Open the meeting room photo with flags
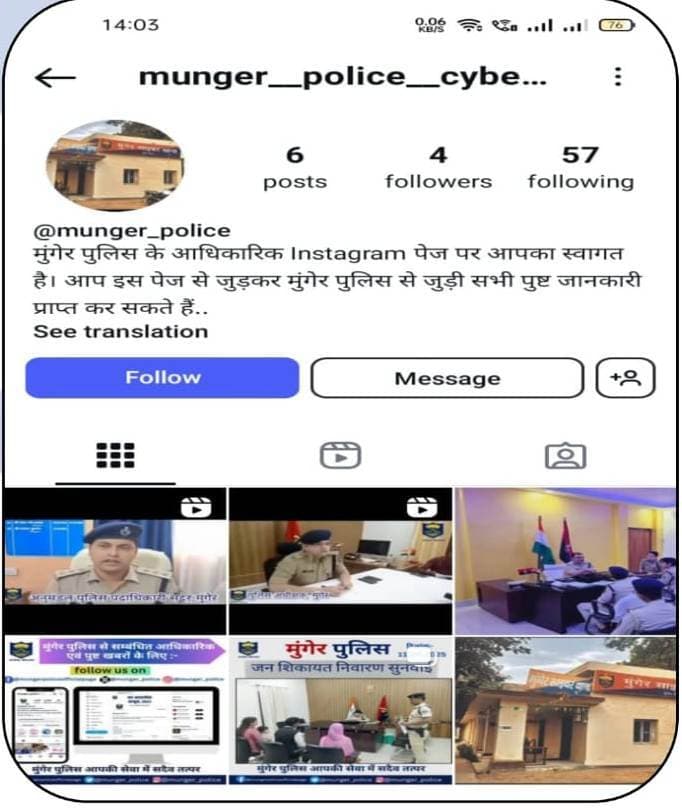Image resolution: width=682 pixels, height=808 pixels. pos(565,560)
